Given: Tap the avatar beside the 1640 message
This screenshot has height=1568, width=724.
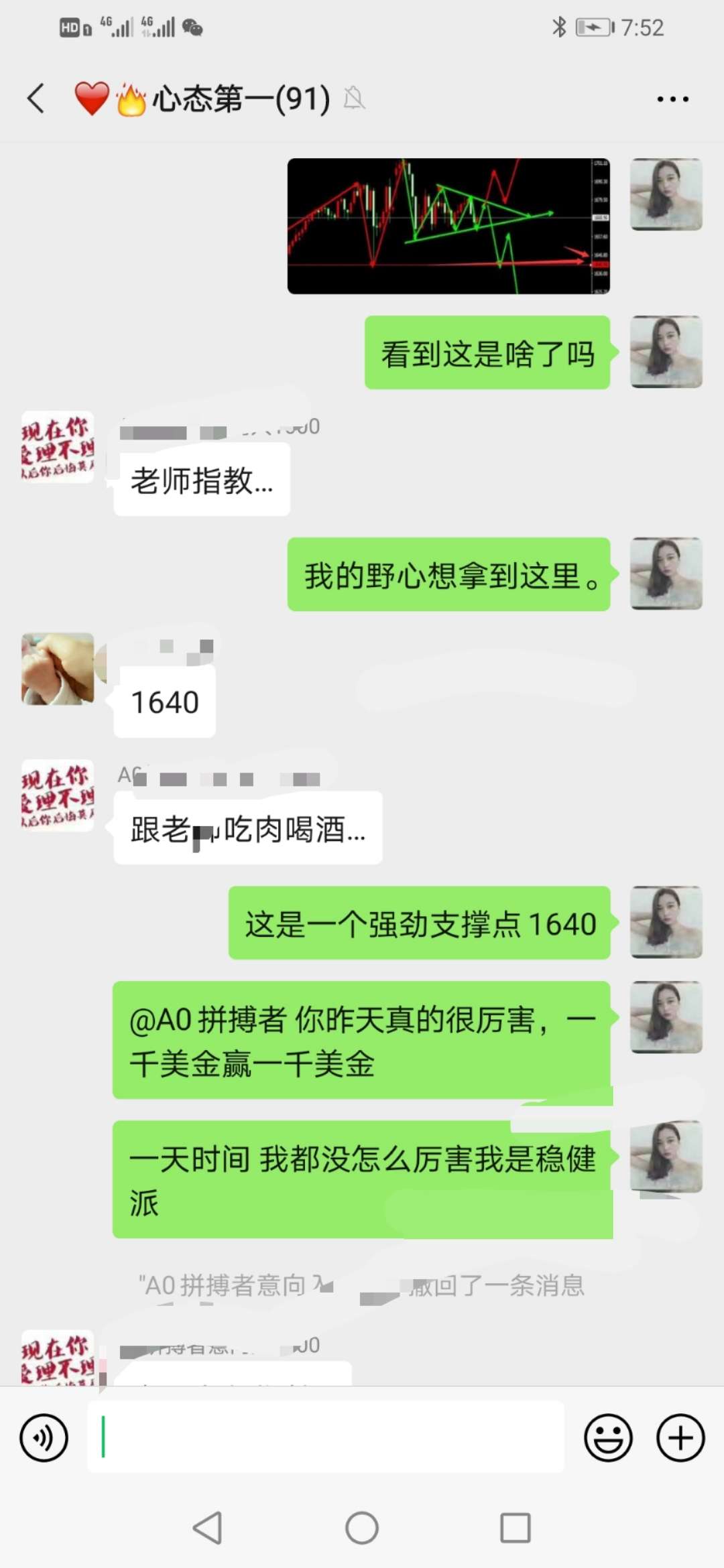Looking at the screenshot, I should pos(58,669).
